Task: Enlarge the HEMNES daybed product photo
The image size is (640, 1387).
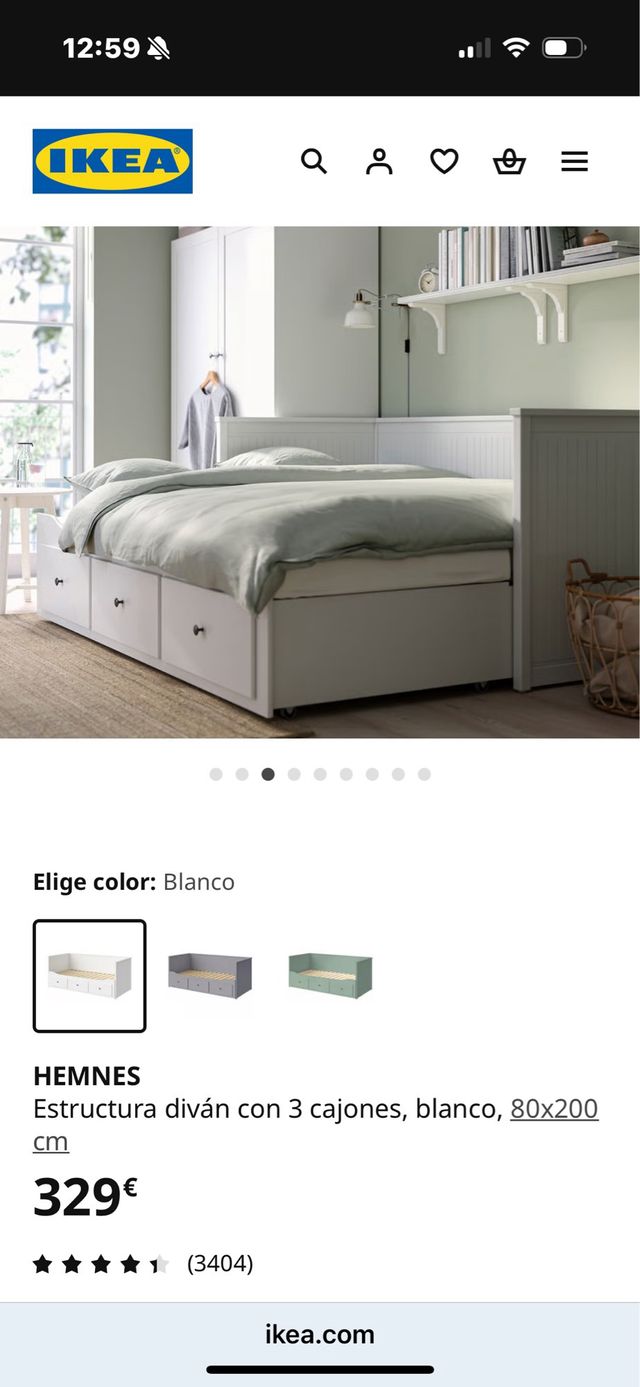Action: pyautogui.click(x=320, y=482)
